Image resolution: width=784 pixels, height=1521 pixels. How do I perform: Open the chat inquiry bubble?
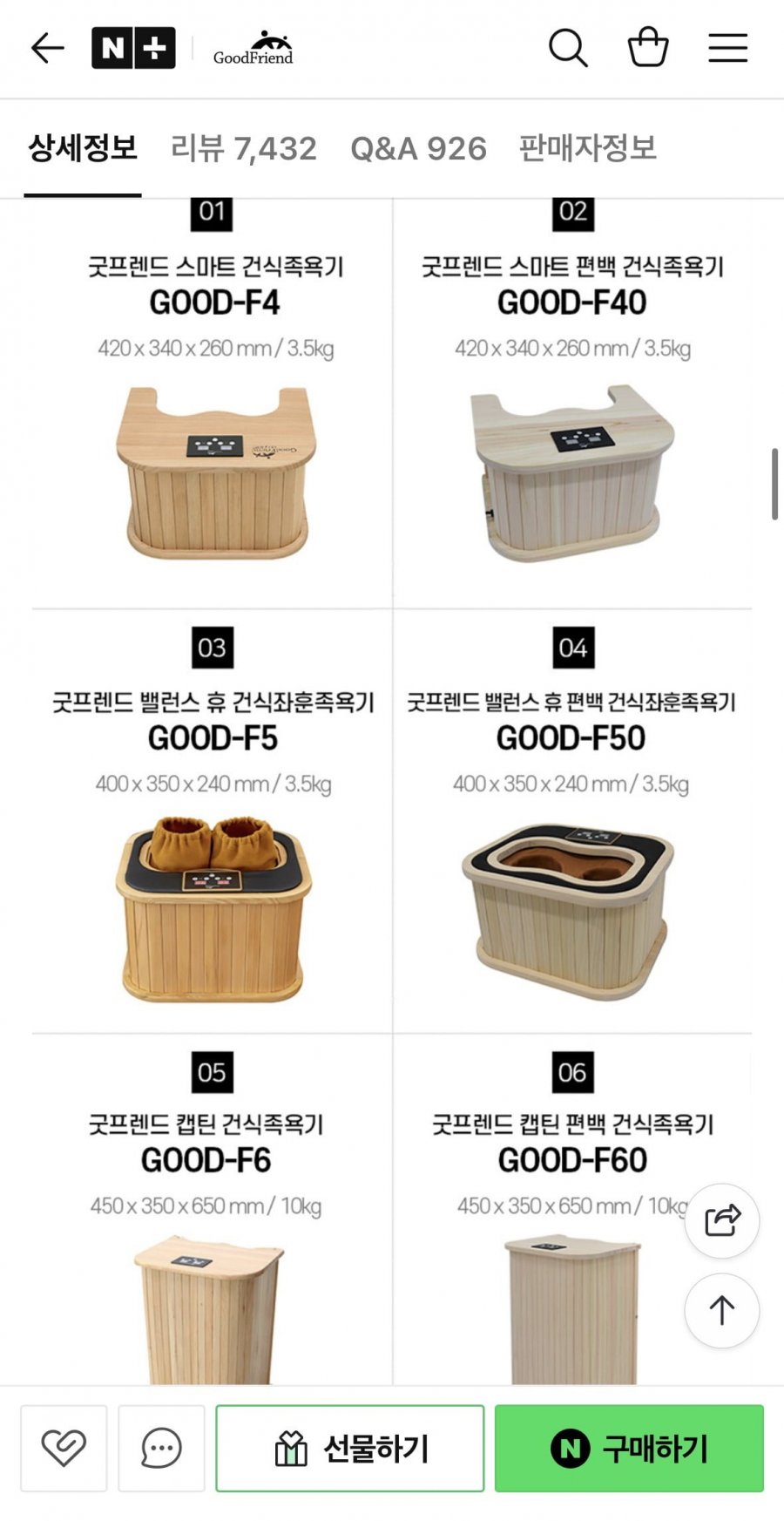coord(161,1448)
